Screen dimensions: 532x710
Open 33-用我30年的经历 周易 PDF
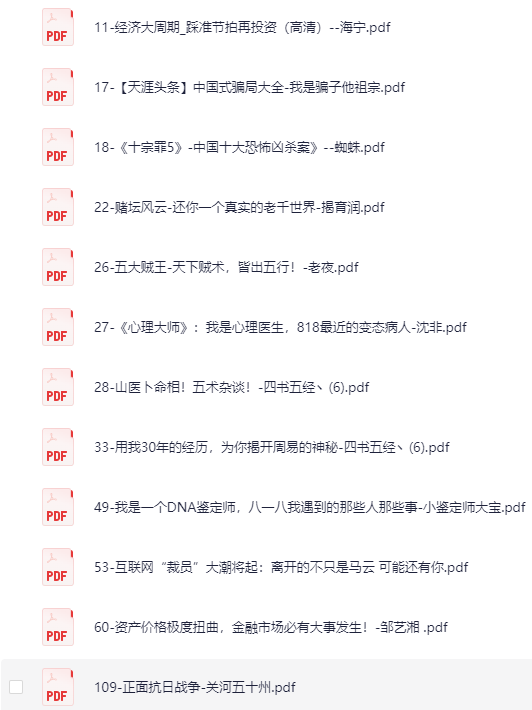click(x=272, y=447)
